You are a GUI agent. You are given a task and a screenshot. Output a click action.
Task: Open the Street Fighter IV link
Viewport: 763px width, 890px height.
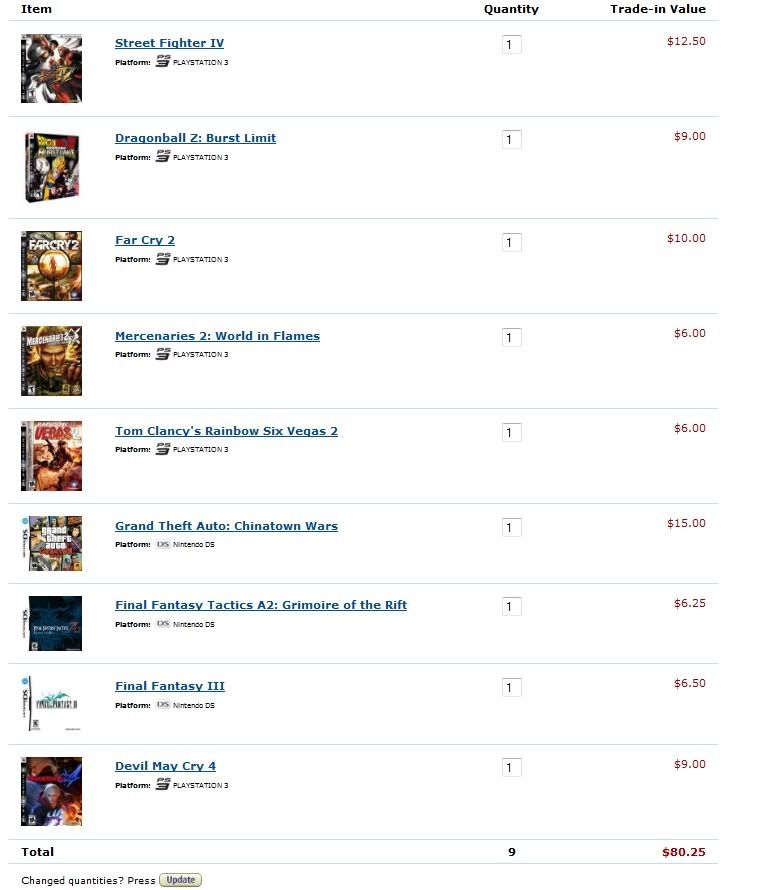[x=169, y=43]
